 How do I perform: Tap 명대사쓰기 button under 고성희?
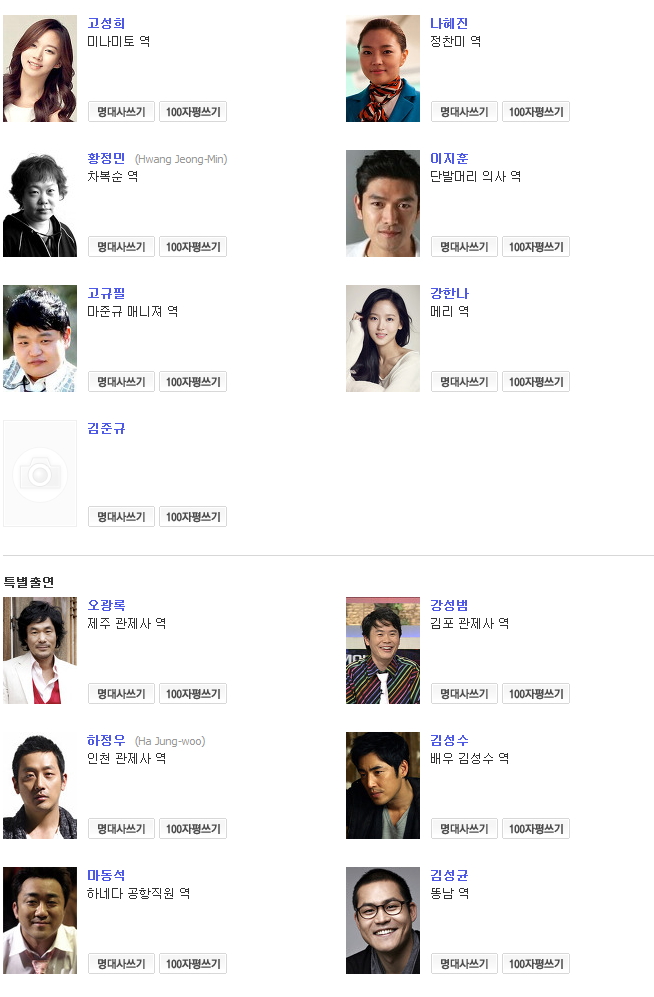click(121, 112)
